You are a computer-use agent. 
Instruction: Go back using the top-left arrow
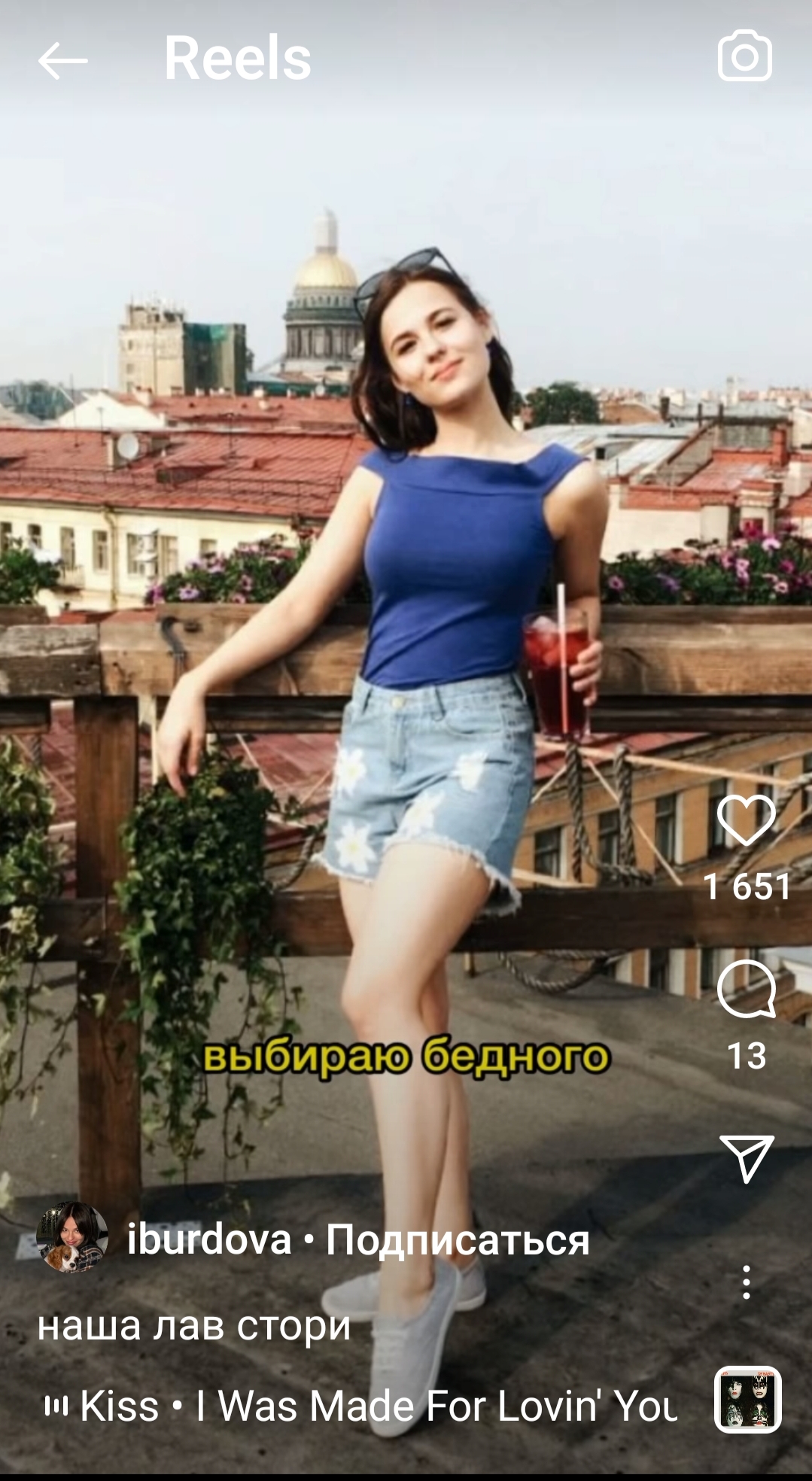click(62, 60)
